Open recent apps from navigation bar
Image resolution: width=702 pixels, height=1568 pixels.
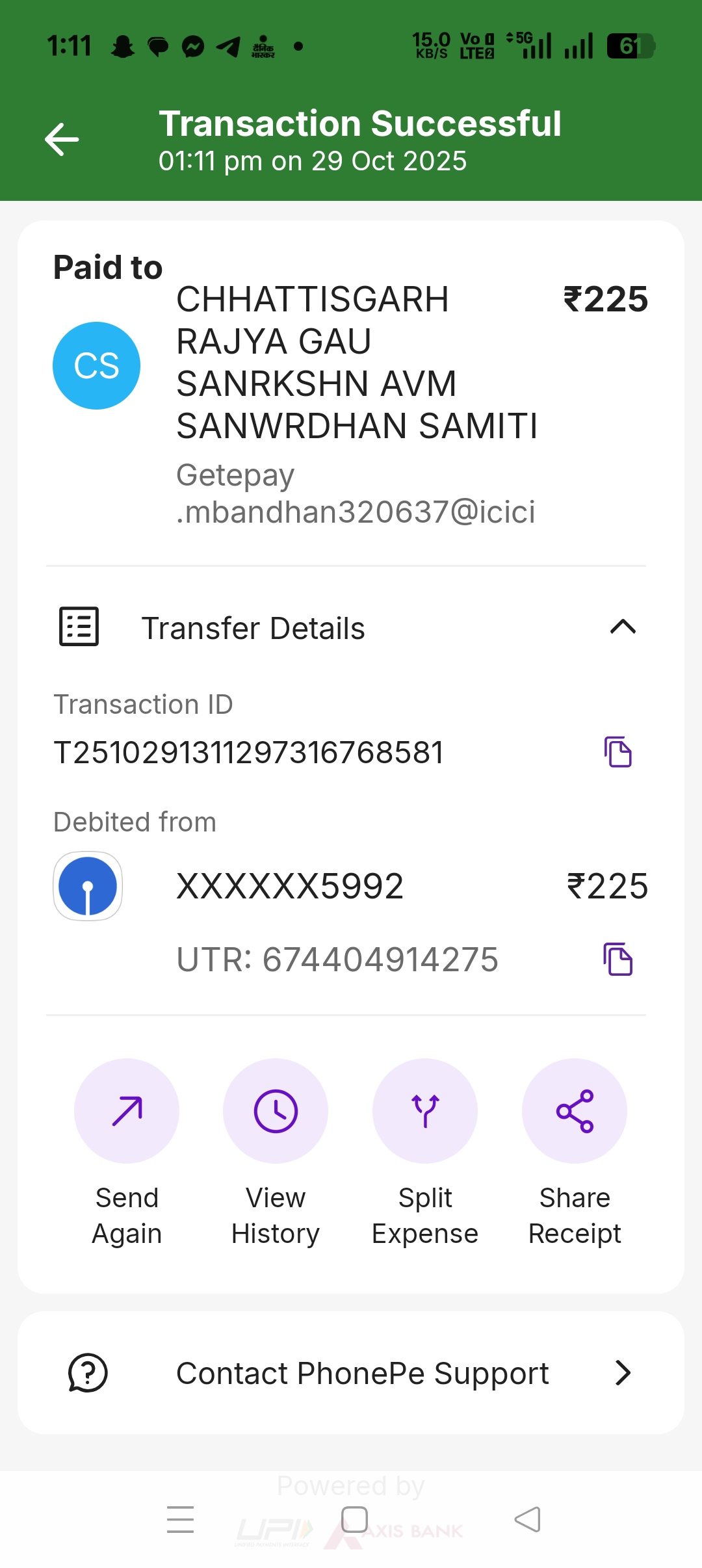click(180, 1520)
